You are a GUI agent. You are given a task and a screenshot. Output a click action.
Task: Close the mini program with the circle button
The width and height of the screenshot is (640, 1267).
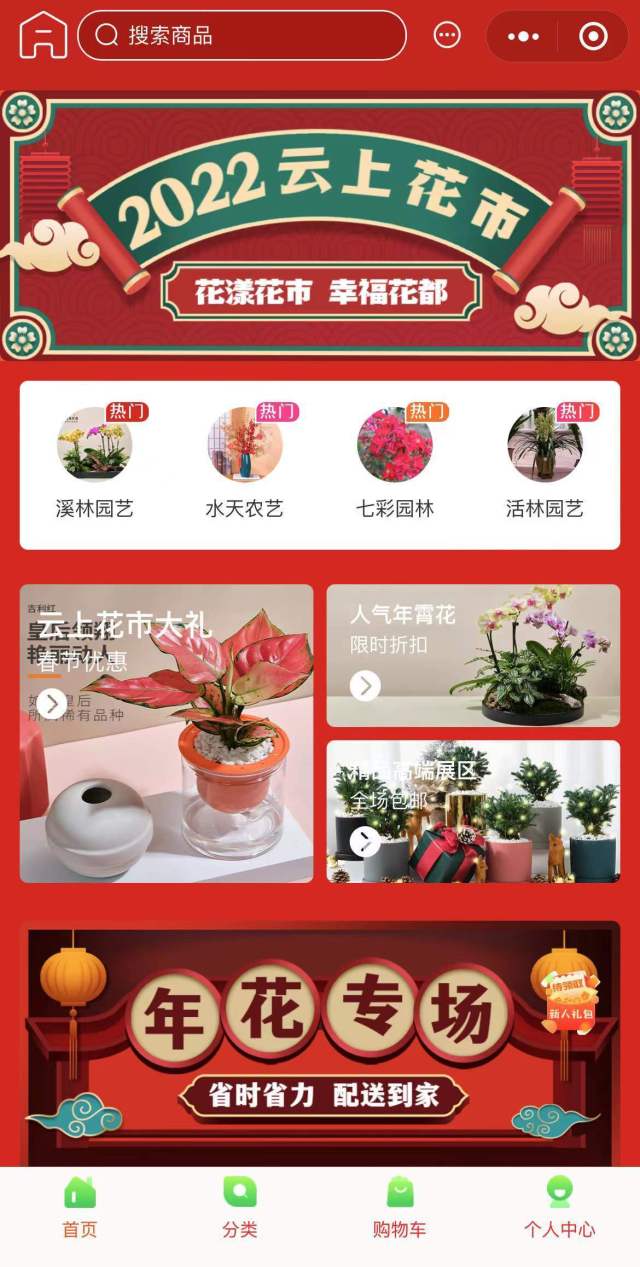pyautogui.click(x=593, y=37)
